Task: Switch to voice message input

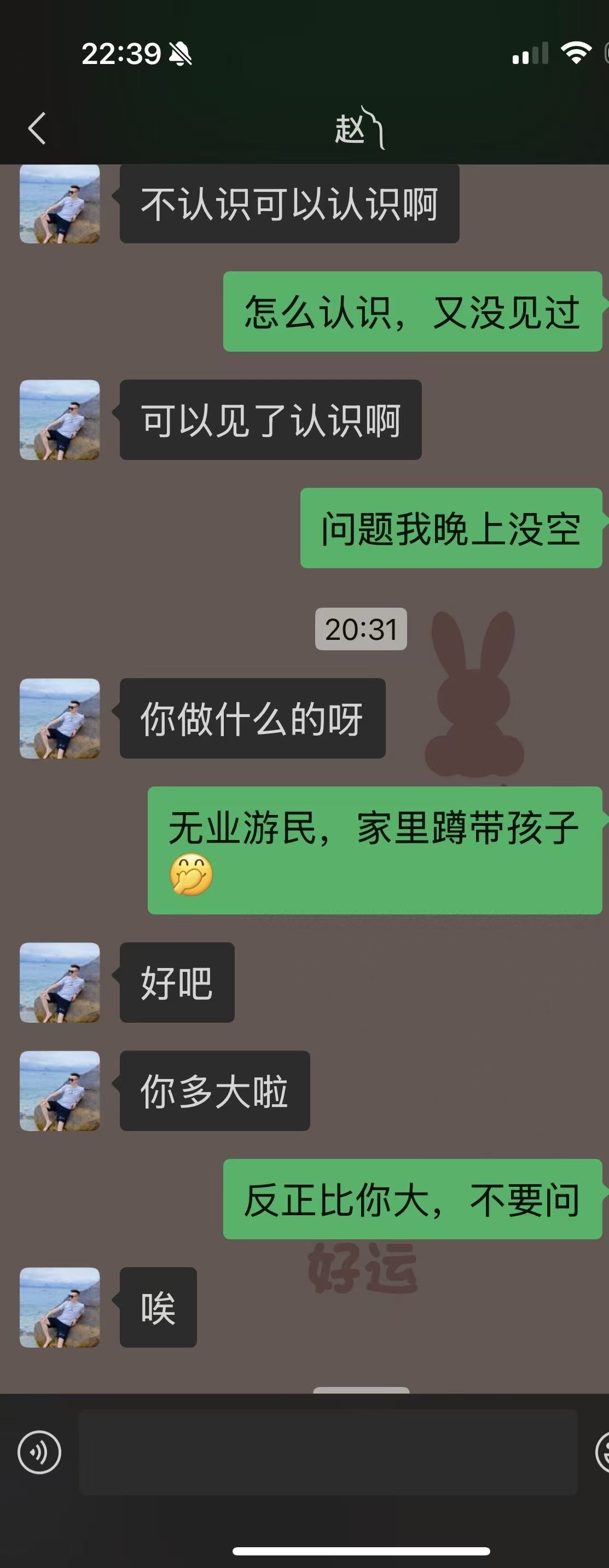Action: pos(39,1453)
